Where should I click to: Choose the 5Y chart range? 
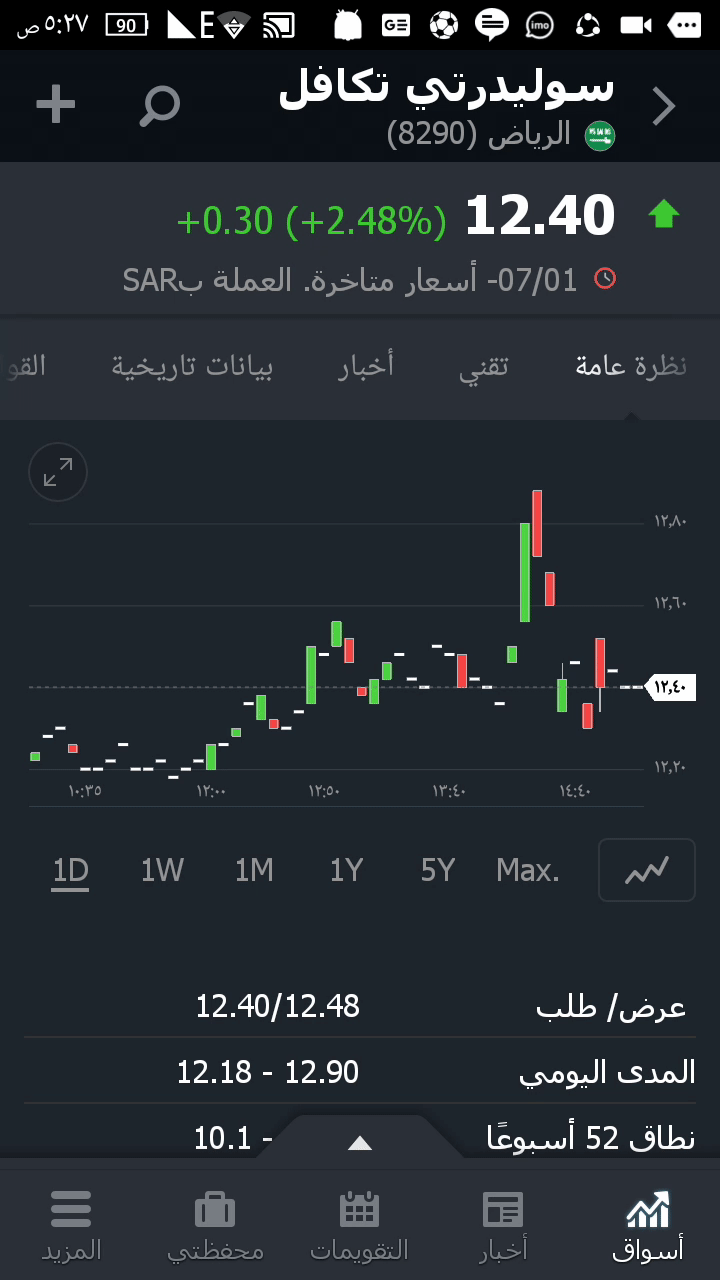point(438,870)
